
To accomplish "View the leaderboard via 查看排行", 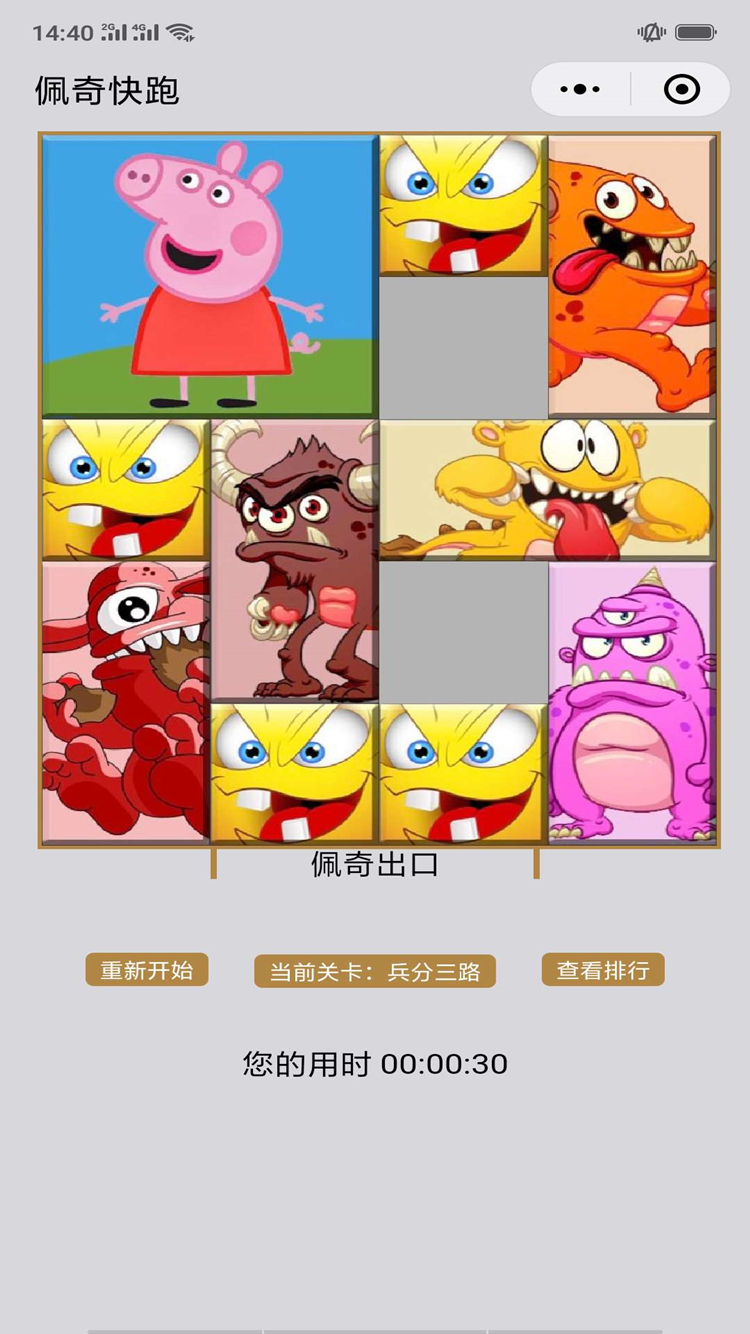I will [x=603, y=970].
